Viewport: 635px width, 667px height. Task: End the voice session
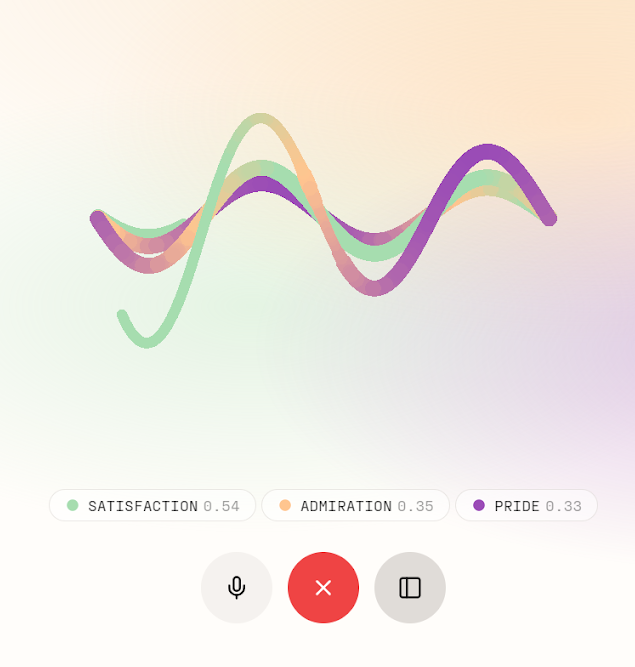[x=323, y=588]
